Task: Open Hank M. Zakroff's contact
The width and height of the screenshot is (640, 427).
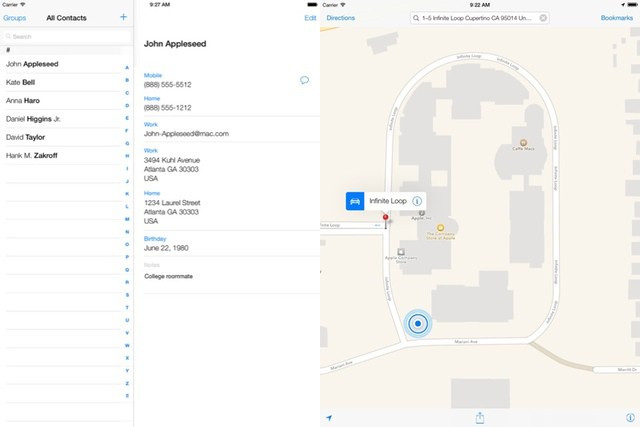Action: [x=32, y=155]
